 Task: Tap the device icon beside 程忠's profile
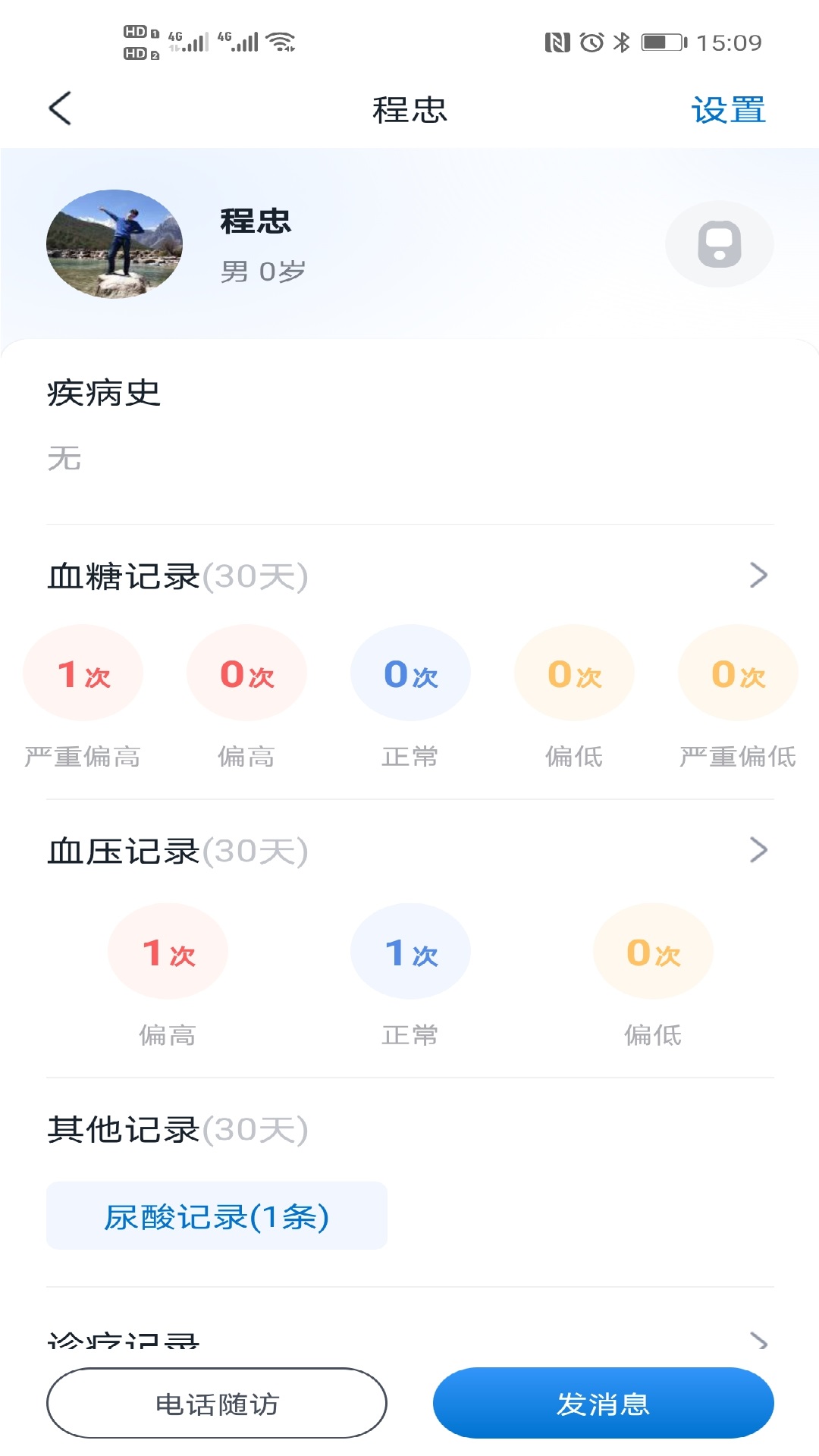pos(719,244)
